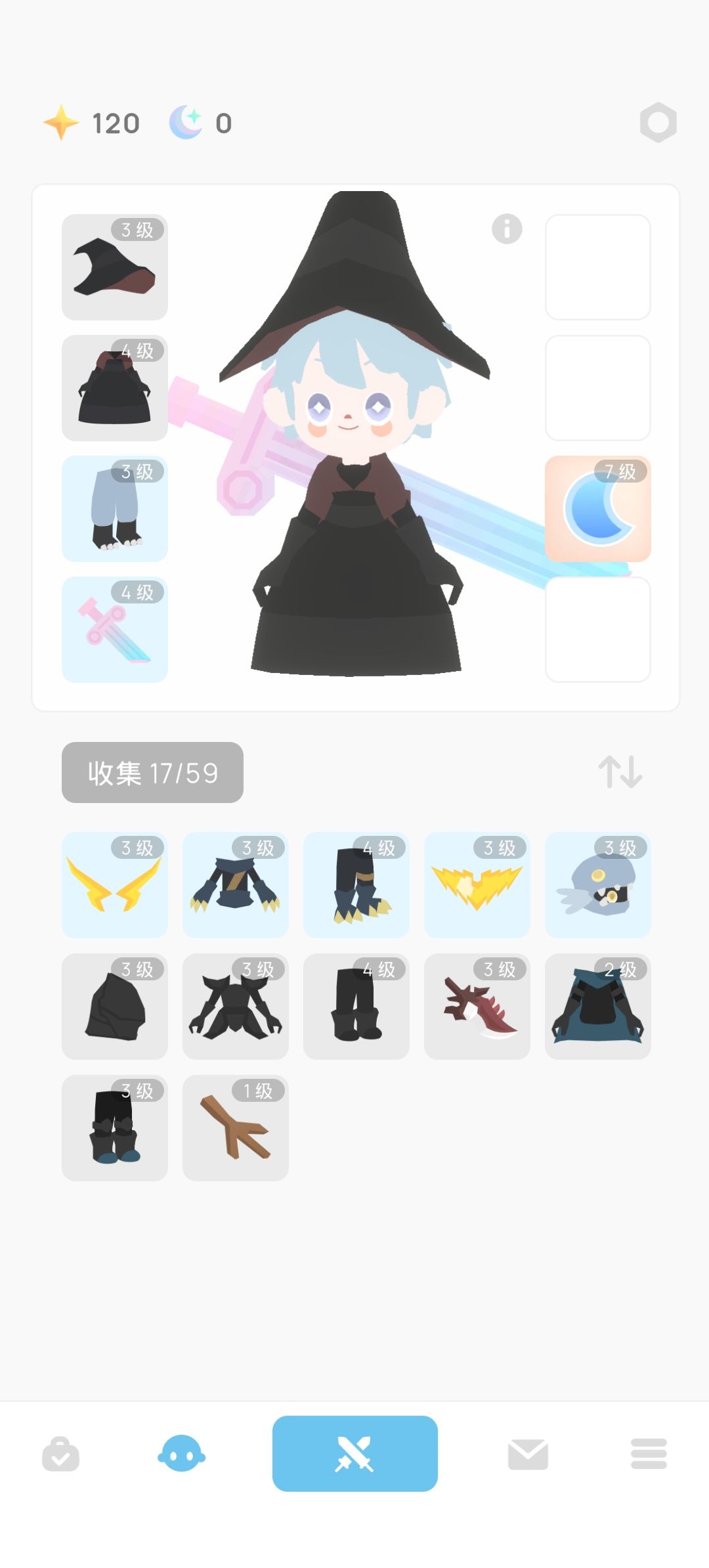Unequip the level 3 witch hat slot
This screenshot has width=709, height=1568.
(x=114, y=267)
